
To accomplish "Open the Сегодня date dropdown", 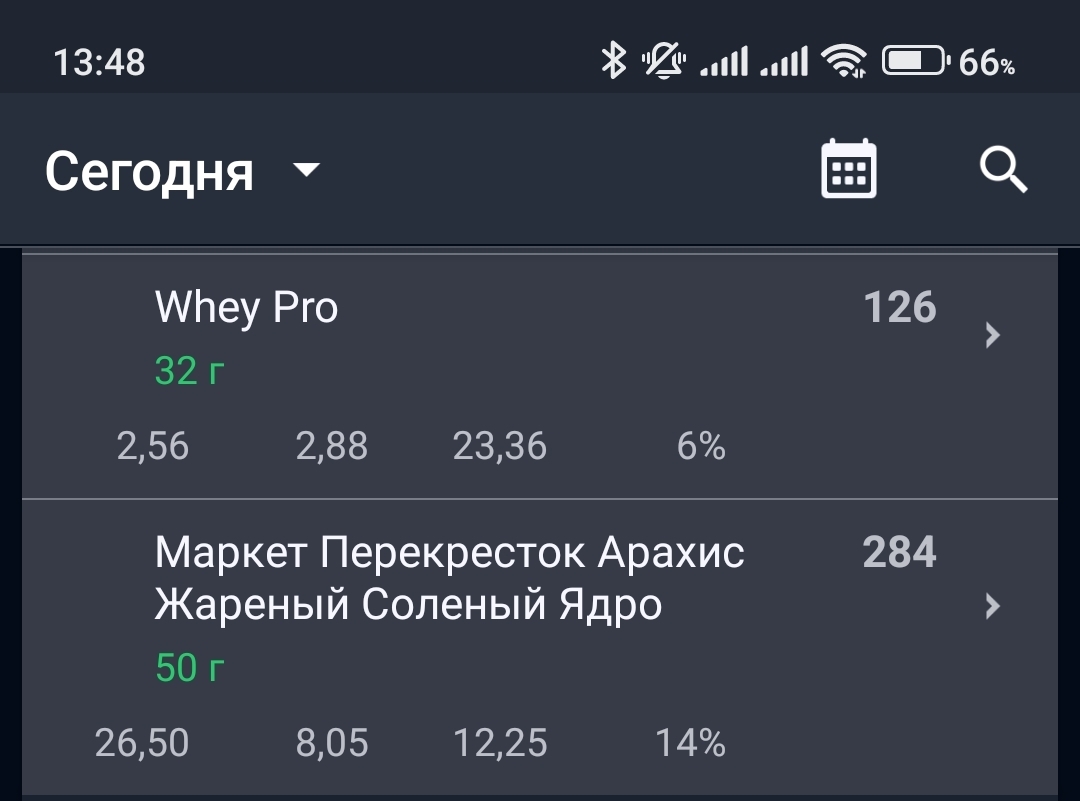I will click(x=182, y=171).
